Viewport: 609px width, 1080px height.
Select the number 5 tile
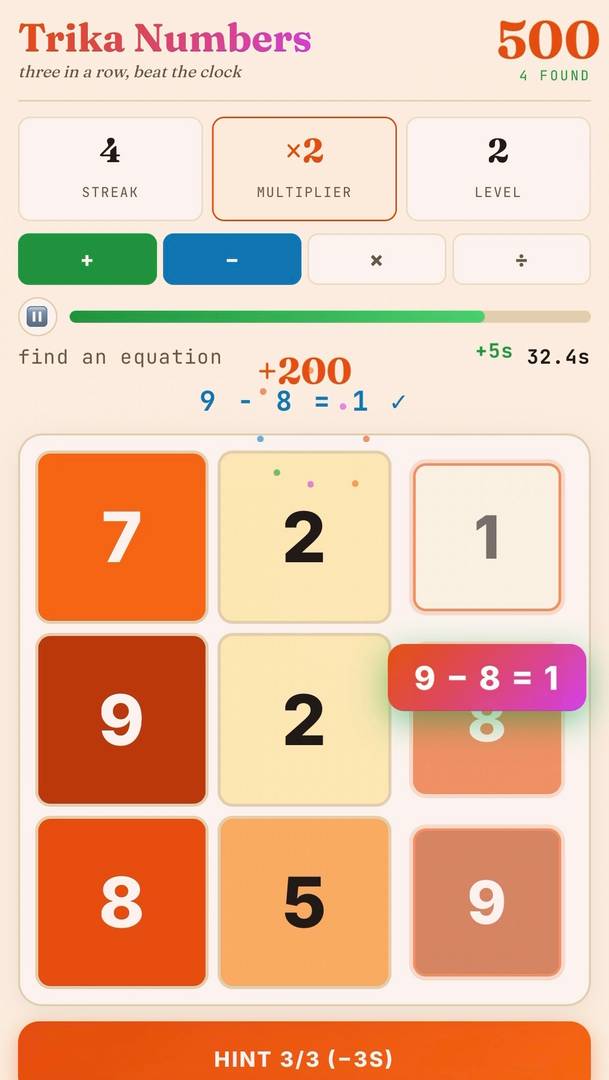[304, 902]
